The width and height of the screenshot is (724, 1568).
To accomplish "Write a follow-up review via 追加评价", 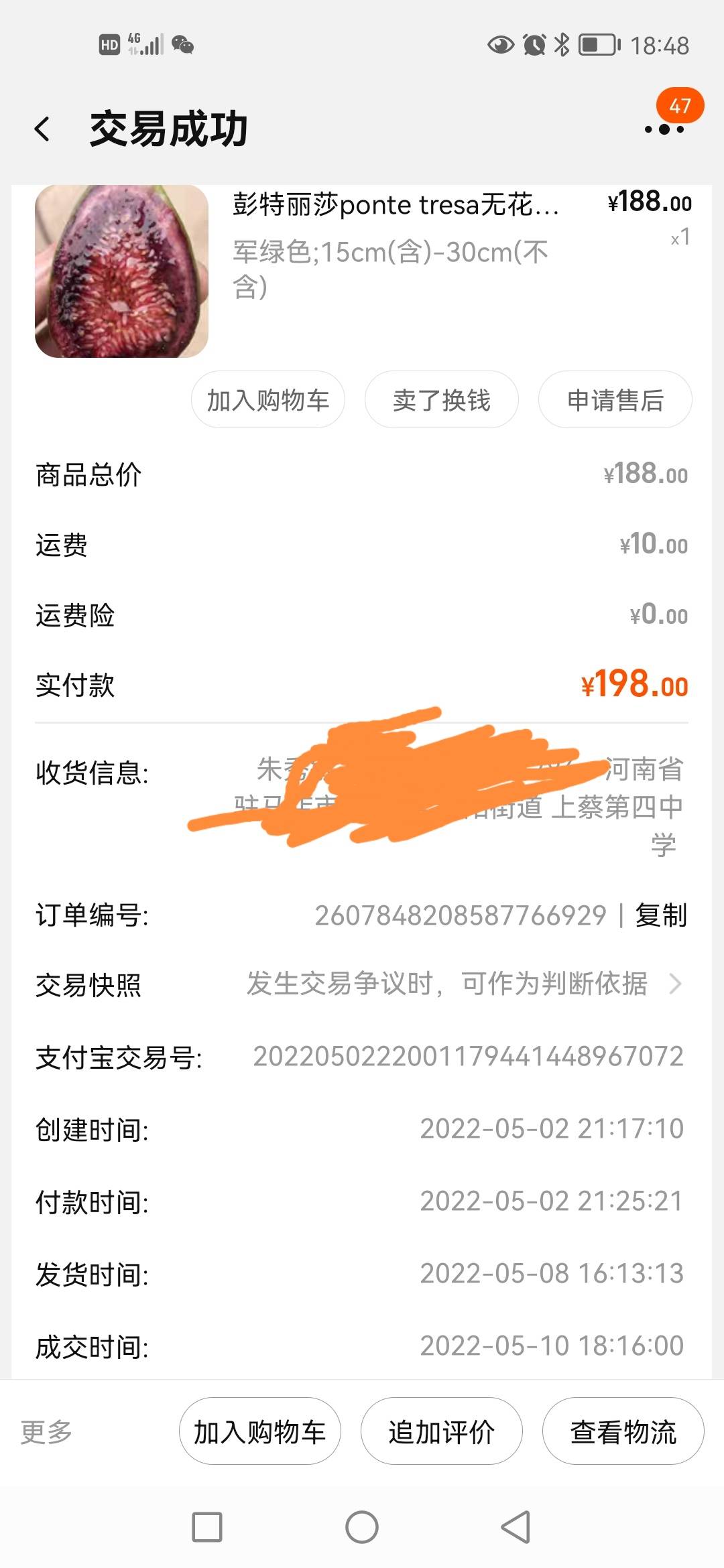I will [441, 1432].
